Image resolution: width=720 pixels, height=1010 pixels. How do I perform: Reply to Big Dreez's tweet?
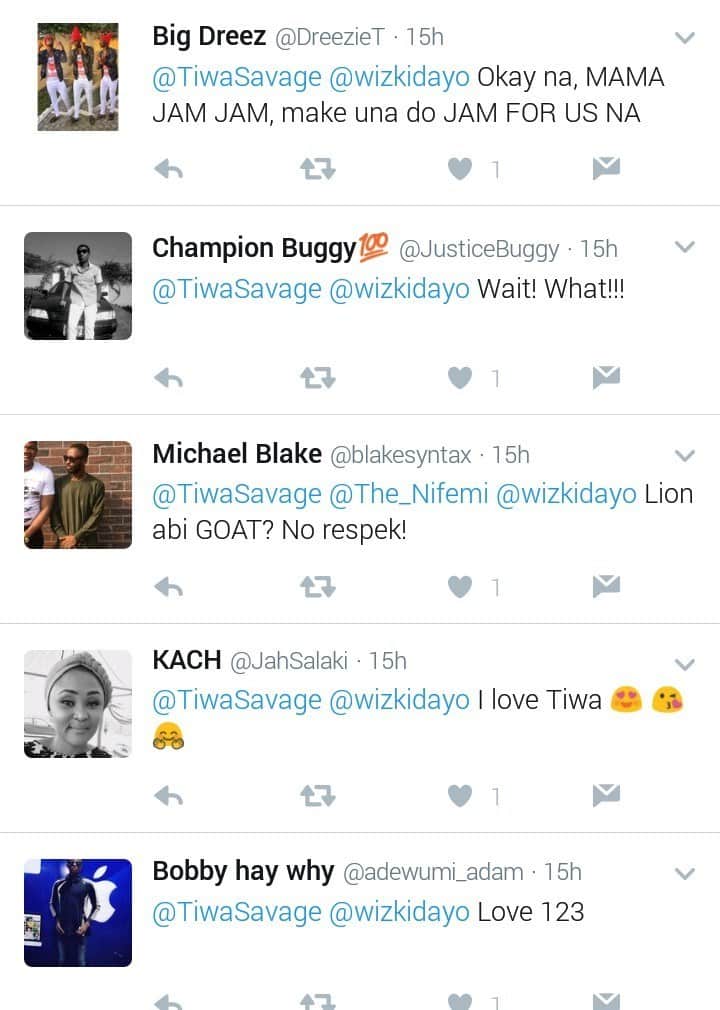click(x=169, y=169)
